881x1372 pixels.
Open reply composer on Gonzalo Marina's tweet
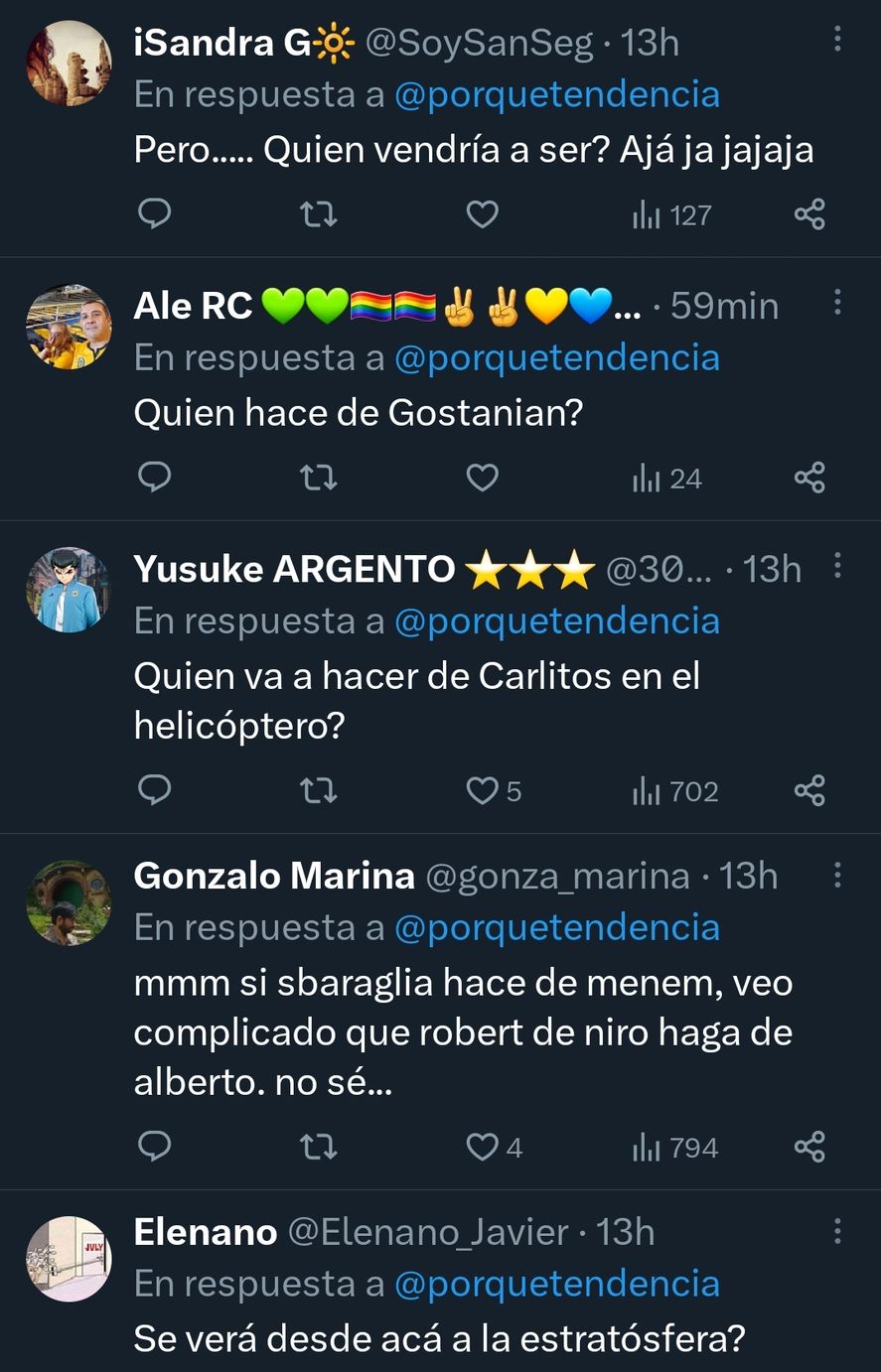pos(154,1147)
